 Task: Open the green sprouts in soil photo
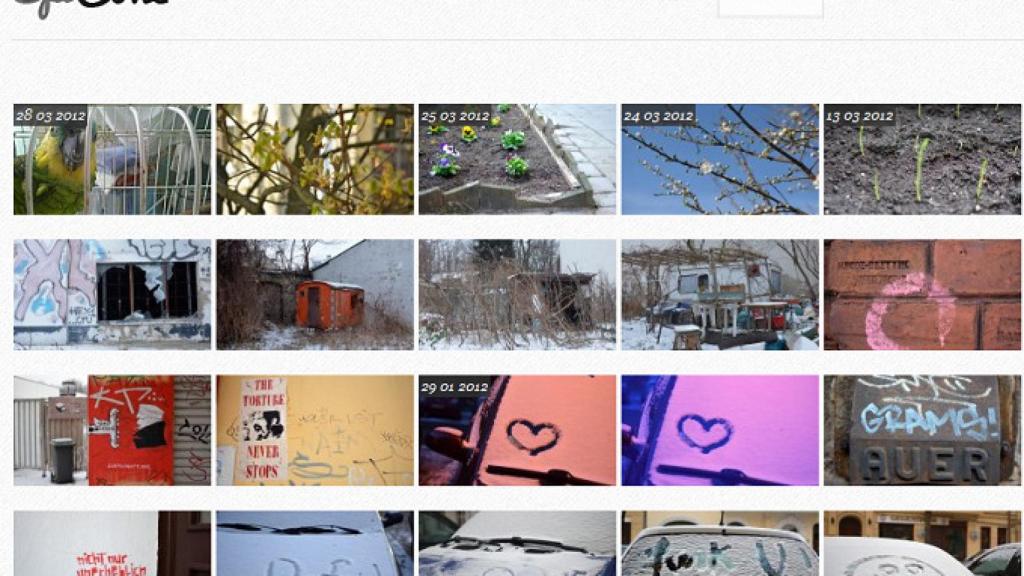922,160
